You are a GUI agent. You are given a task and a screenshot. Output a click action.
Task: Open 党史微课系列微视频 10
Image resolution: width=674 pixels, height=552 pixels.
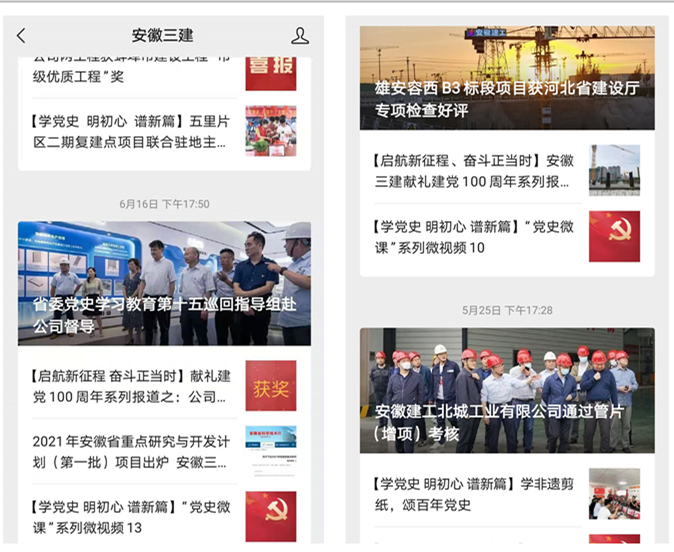(x=472, y=236)
